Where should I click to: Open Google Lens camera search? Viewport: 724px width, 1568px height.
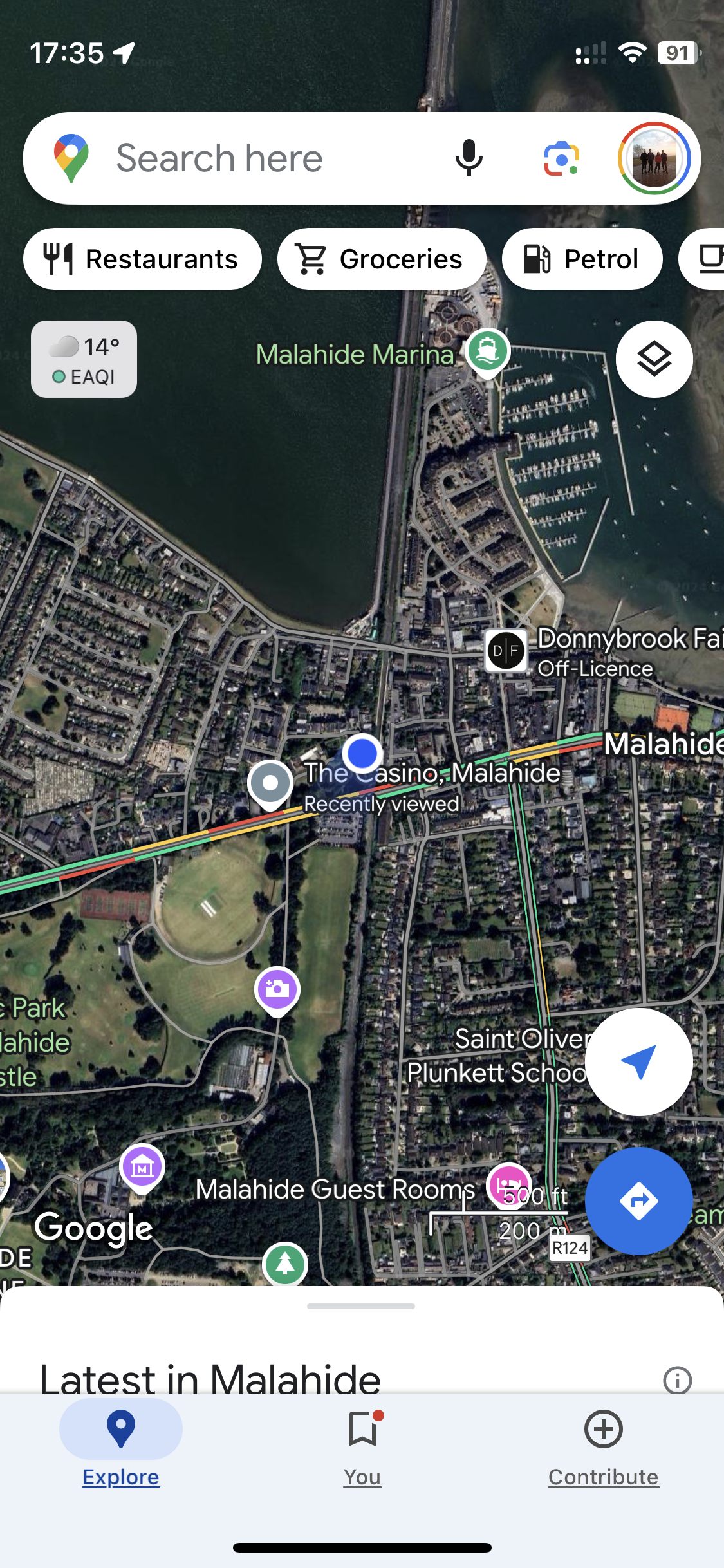[x=561, y=158]
